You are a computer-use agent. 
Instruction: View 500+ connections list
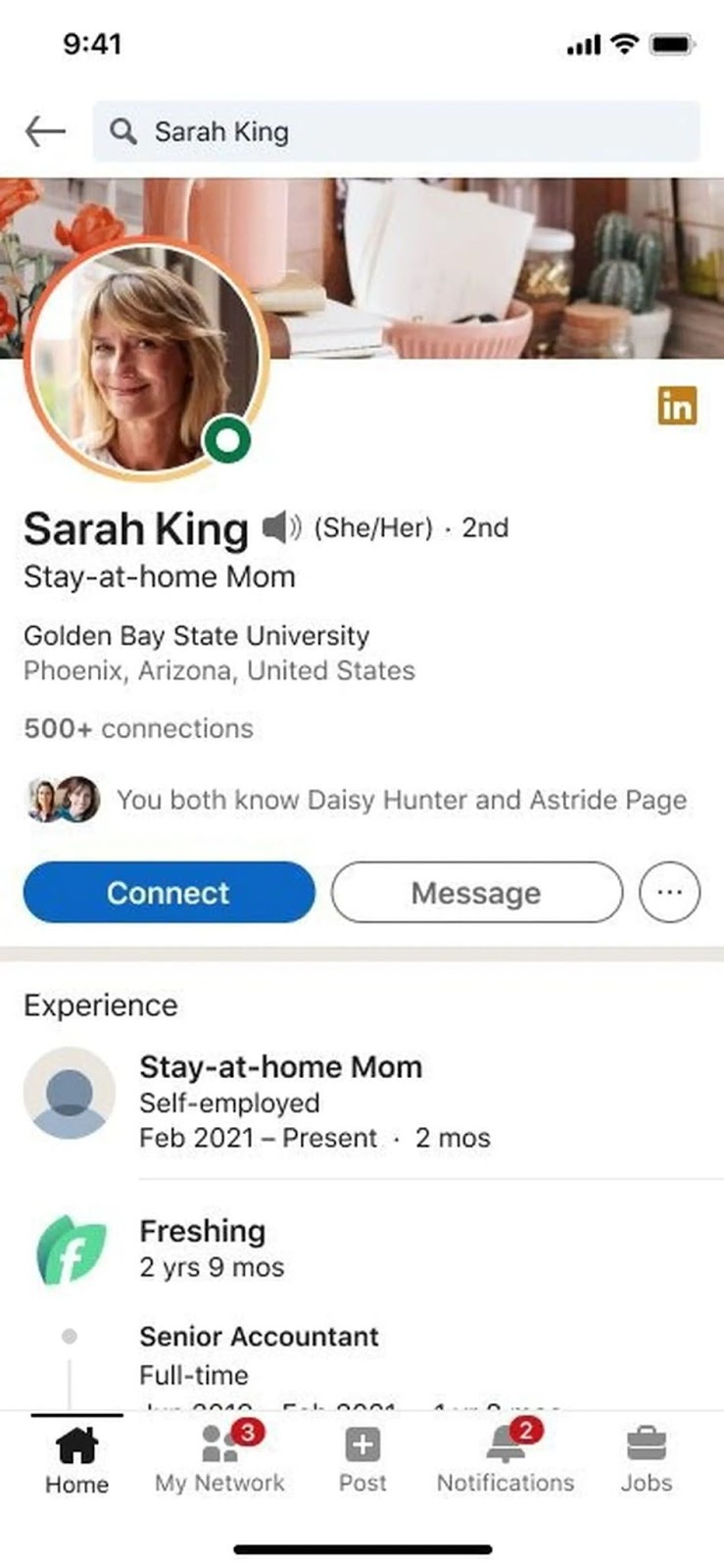click(x=138, y=728)
